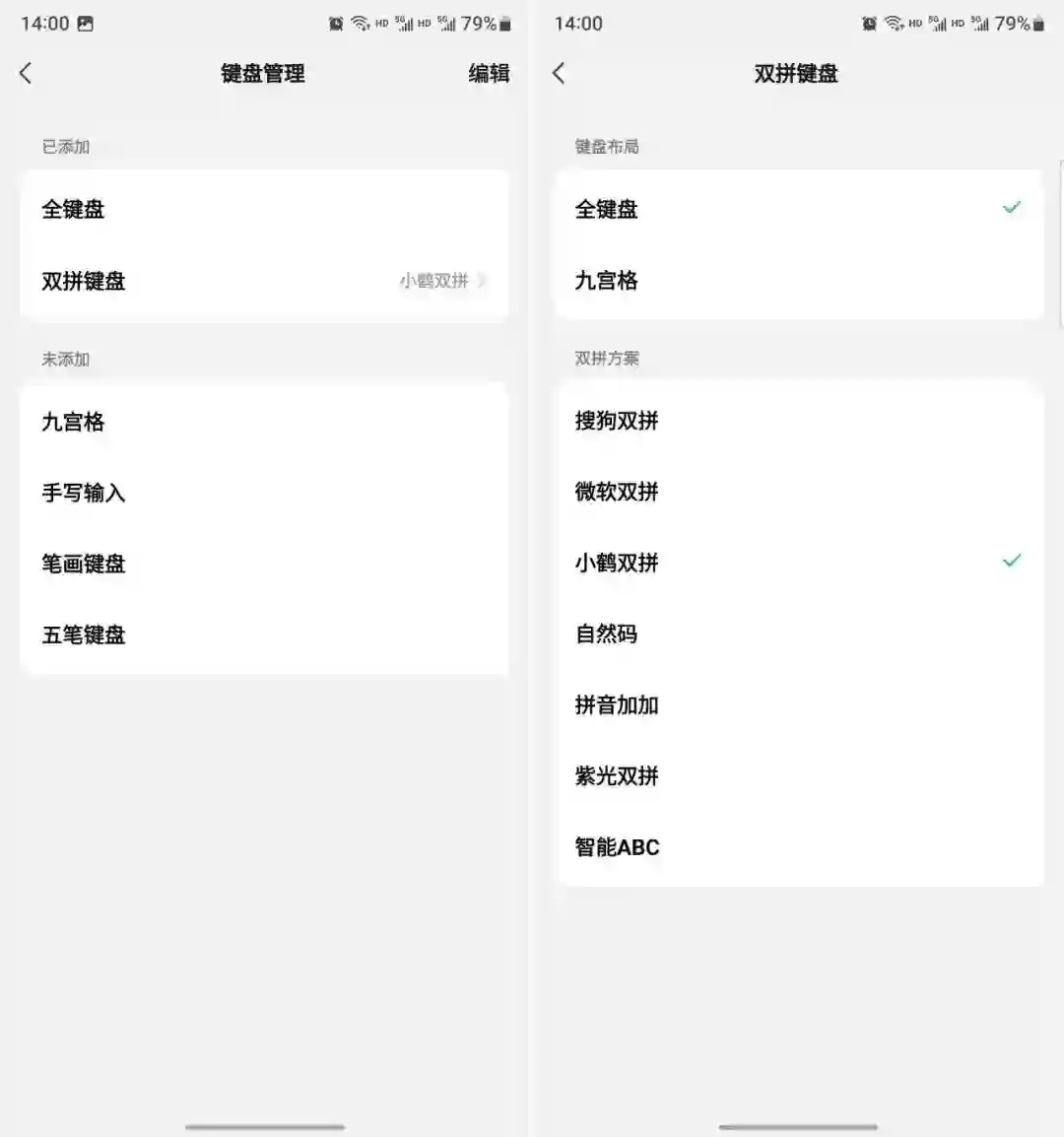The height and width of the screenshot is (1137, 1064).
Task: Tap 九宫格 in the 未添加 list
Action: (x=264, y=422)
